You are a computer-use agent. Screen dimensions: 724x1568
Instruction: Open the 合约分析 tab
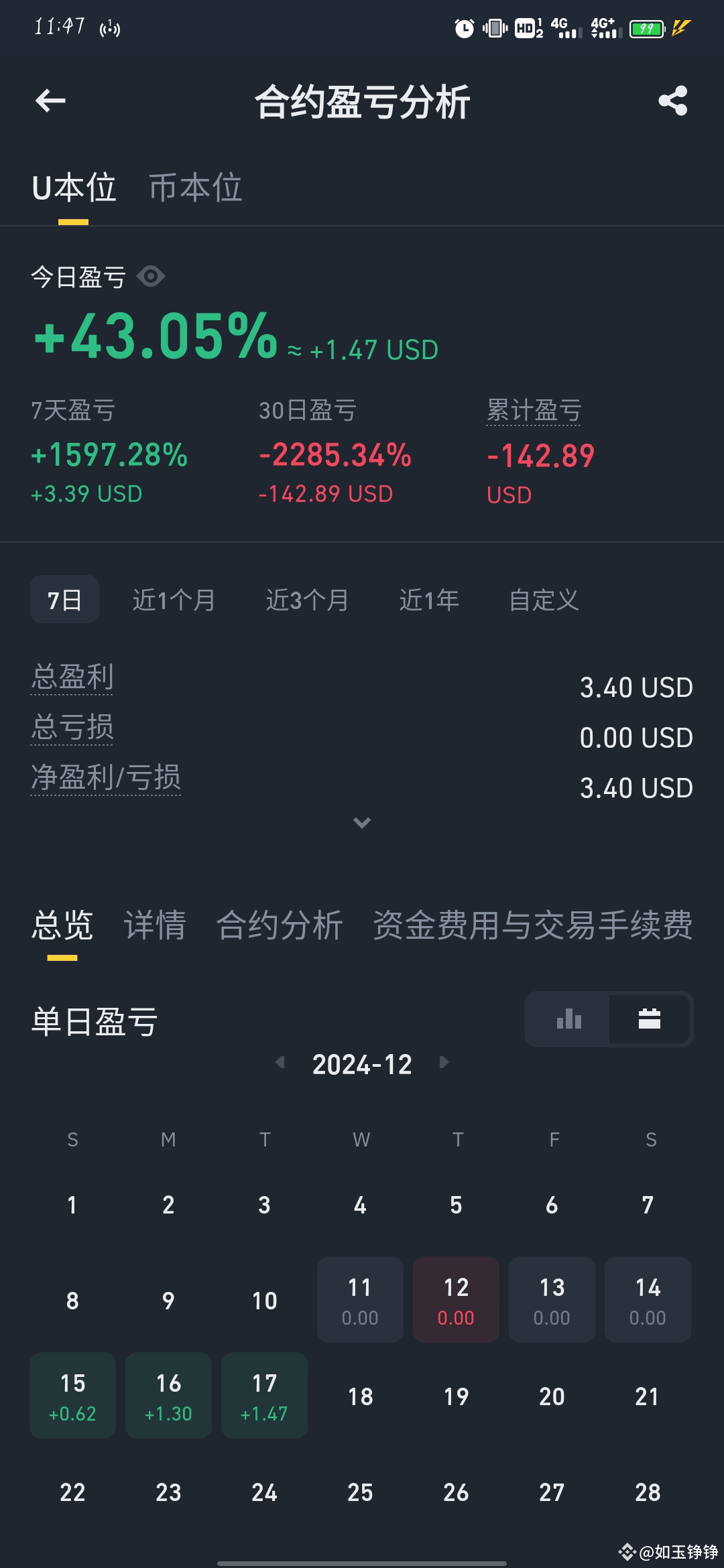coord(280,925)
